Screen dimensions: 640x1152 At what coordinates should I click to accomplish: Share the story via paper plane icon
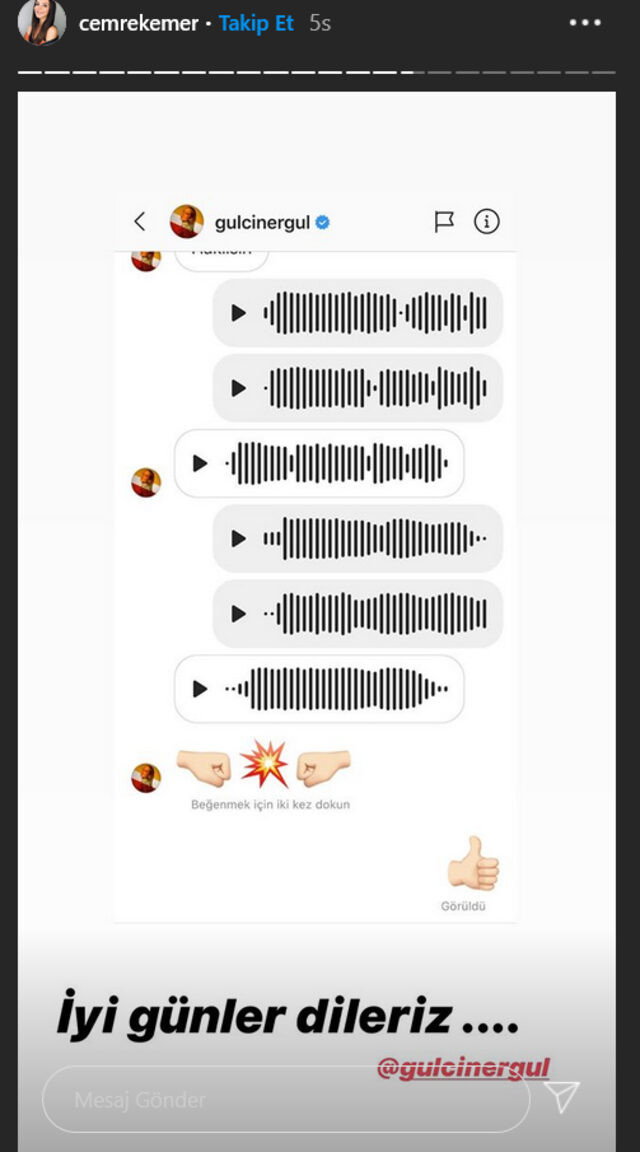coord(562,1097)
